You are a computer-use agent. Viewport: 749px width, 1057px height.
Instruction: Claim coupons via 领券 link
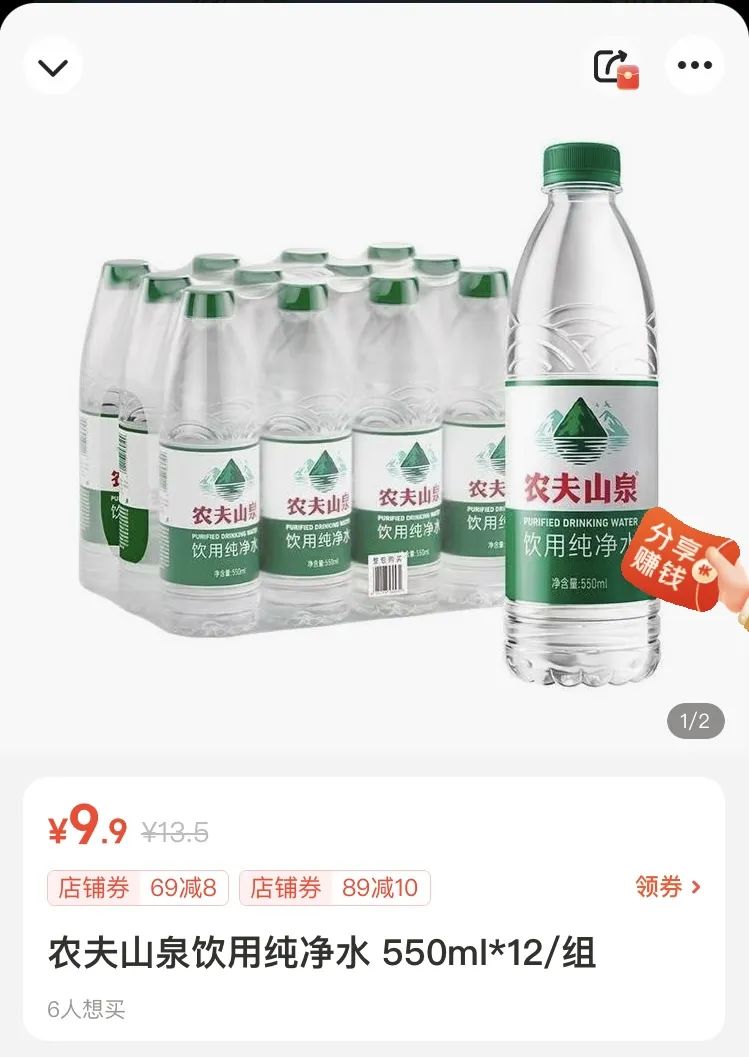point(668,887)
